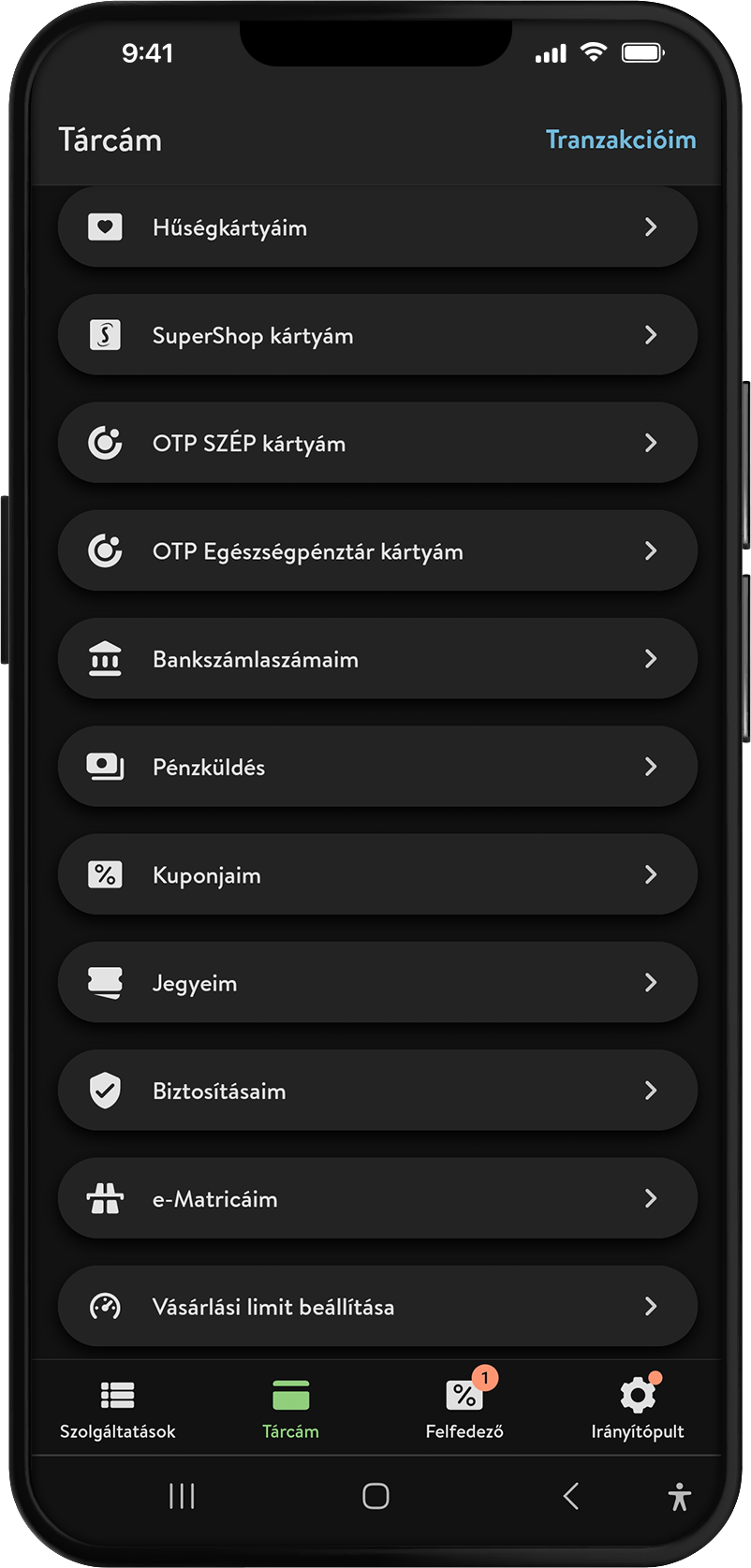Open Pénzküldés option
The image size is (751, 1568).
[376, 767]
